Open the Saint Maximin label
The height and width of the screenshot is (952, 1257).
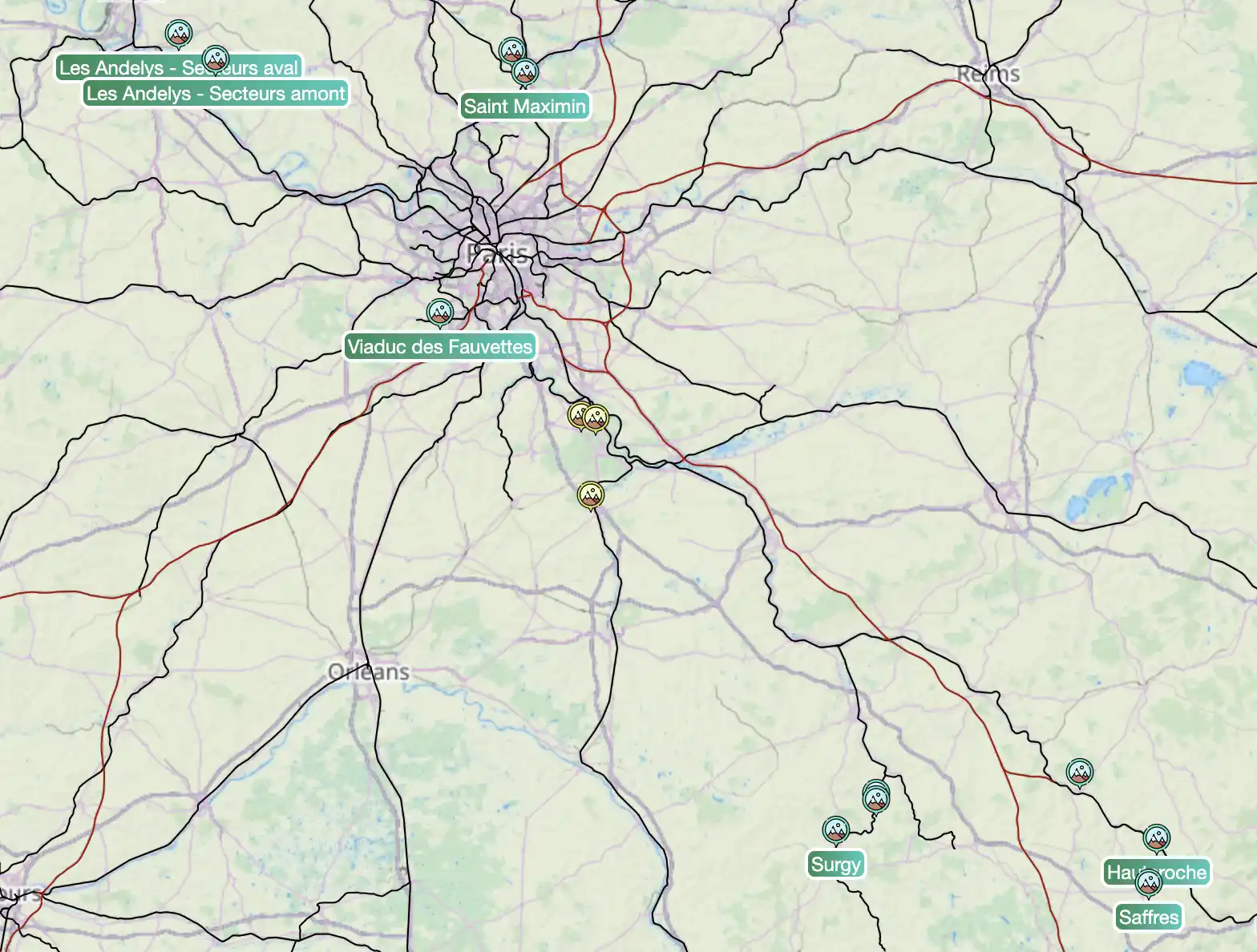525,107
